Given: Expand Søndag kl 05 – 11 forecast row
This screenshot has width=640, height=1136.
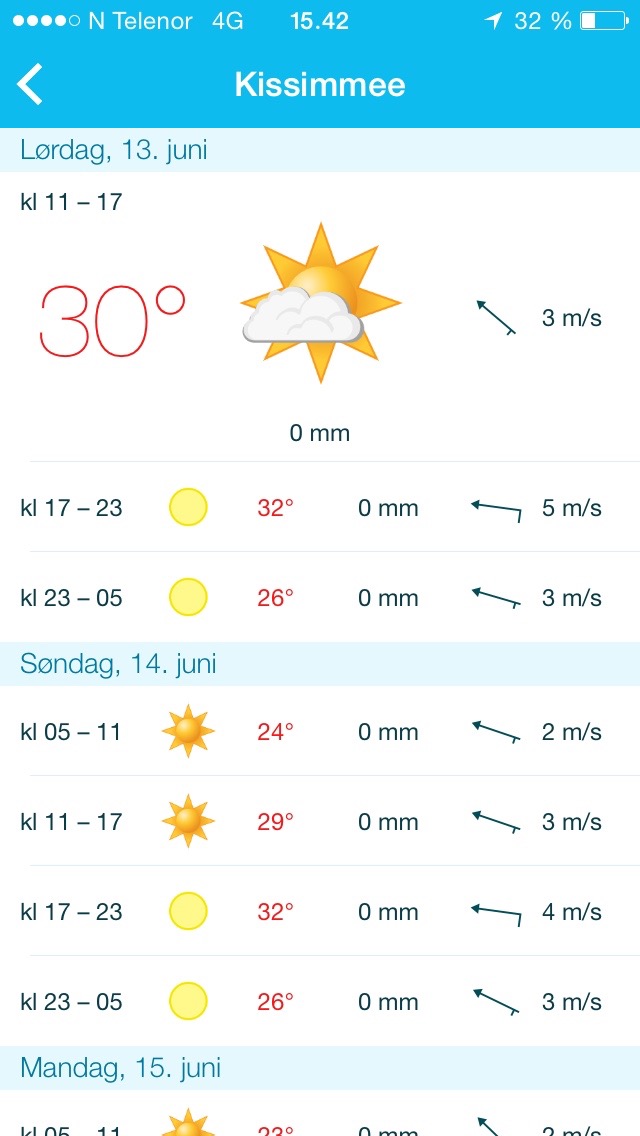Looking at the screenshot, I should coord(320,732).
